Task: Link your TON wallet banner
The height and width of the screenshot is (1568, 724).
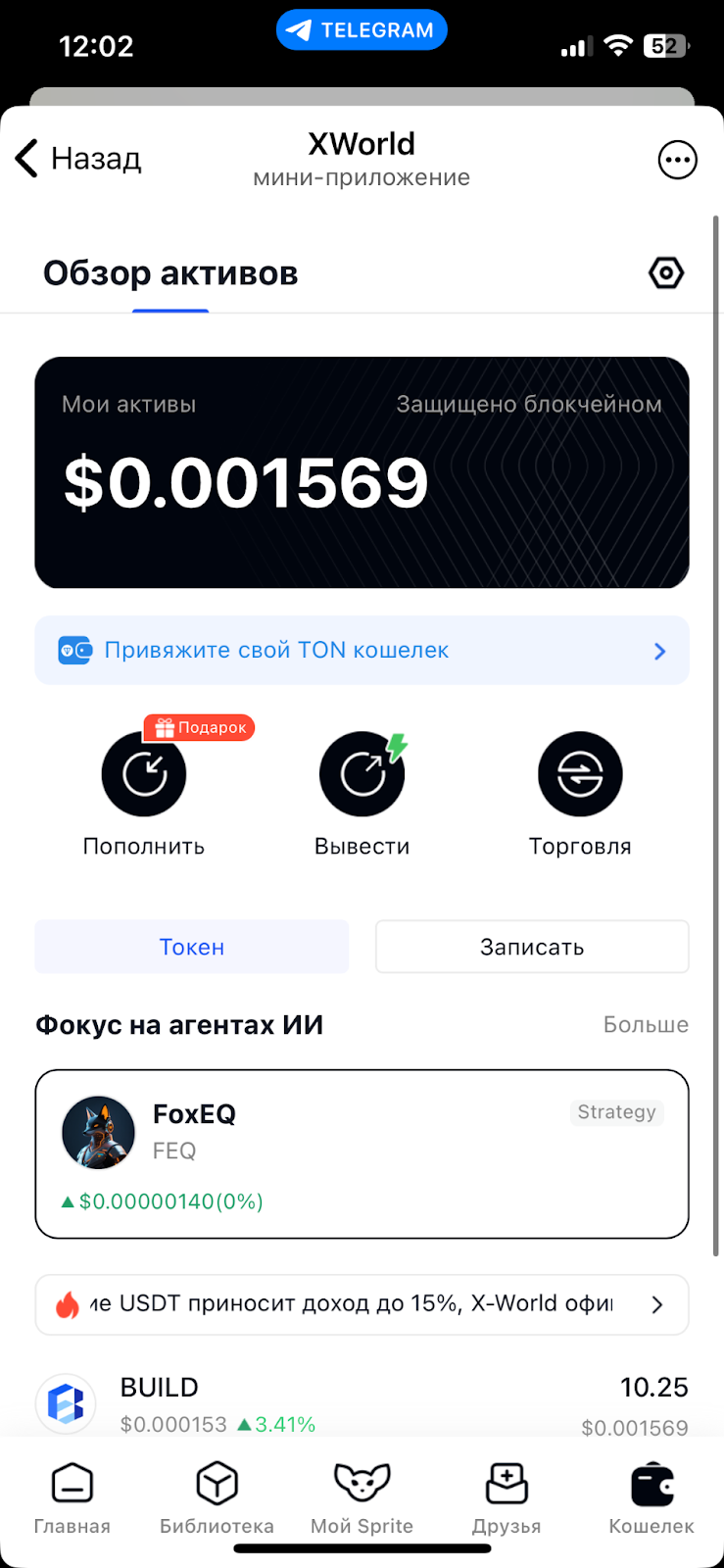Action: coord(362,651)
